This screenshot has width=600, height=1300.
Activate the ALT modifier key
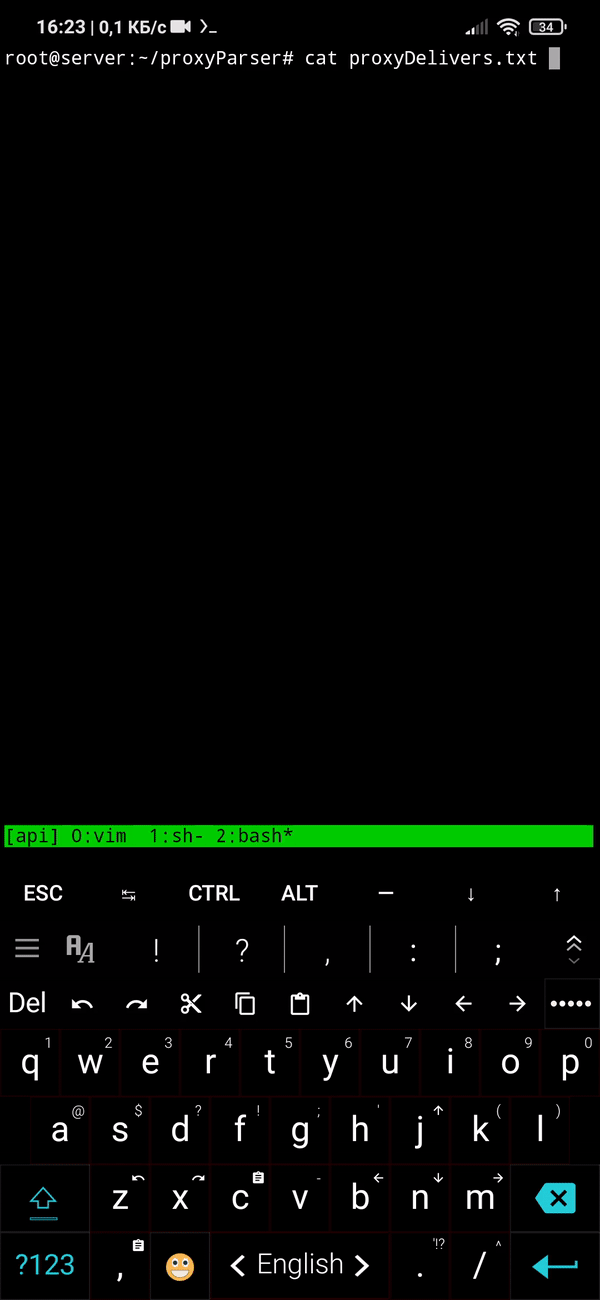click(299, 893)
